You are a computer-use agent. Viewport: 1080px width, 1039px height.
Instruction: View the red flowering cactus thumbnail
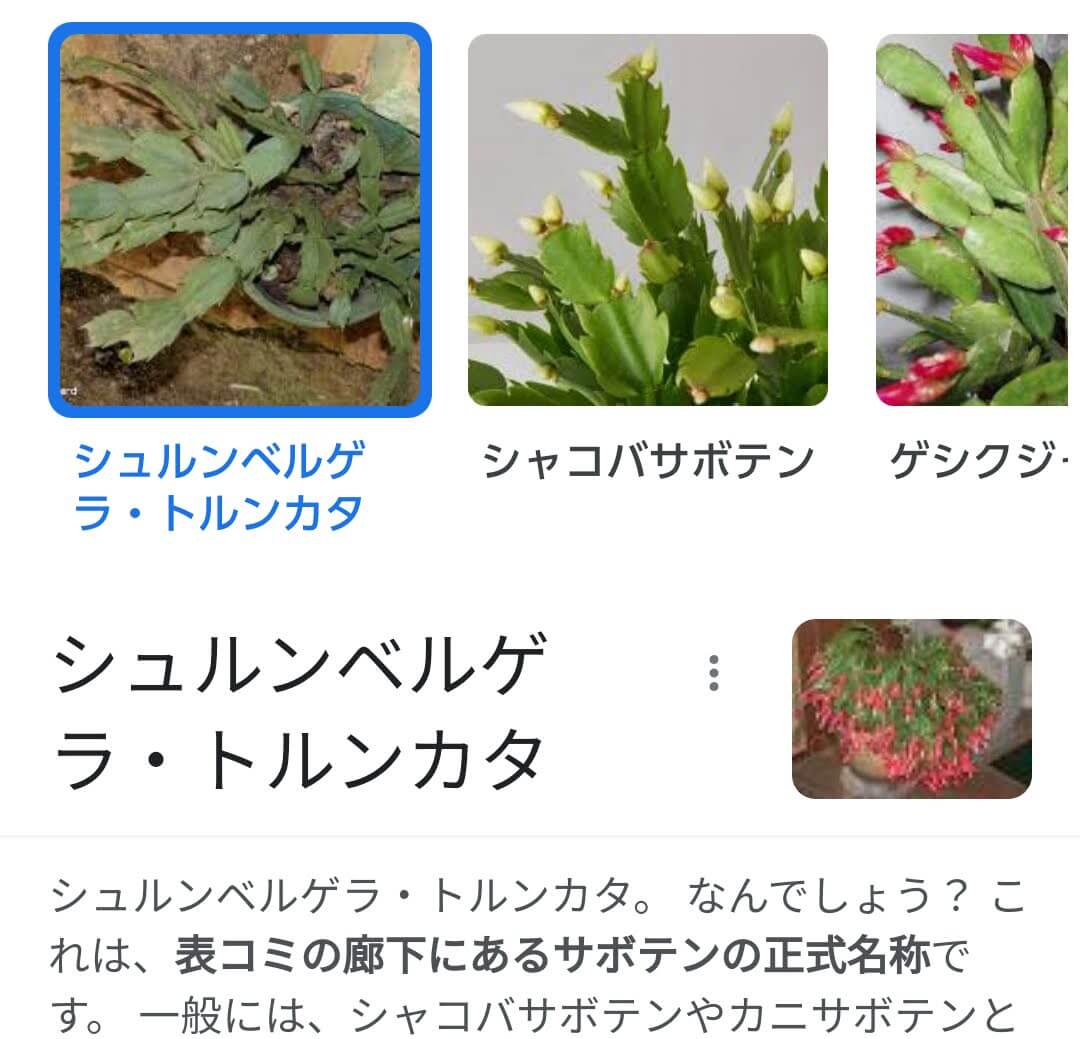911,708
